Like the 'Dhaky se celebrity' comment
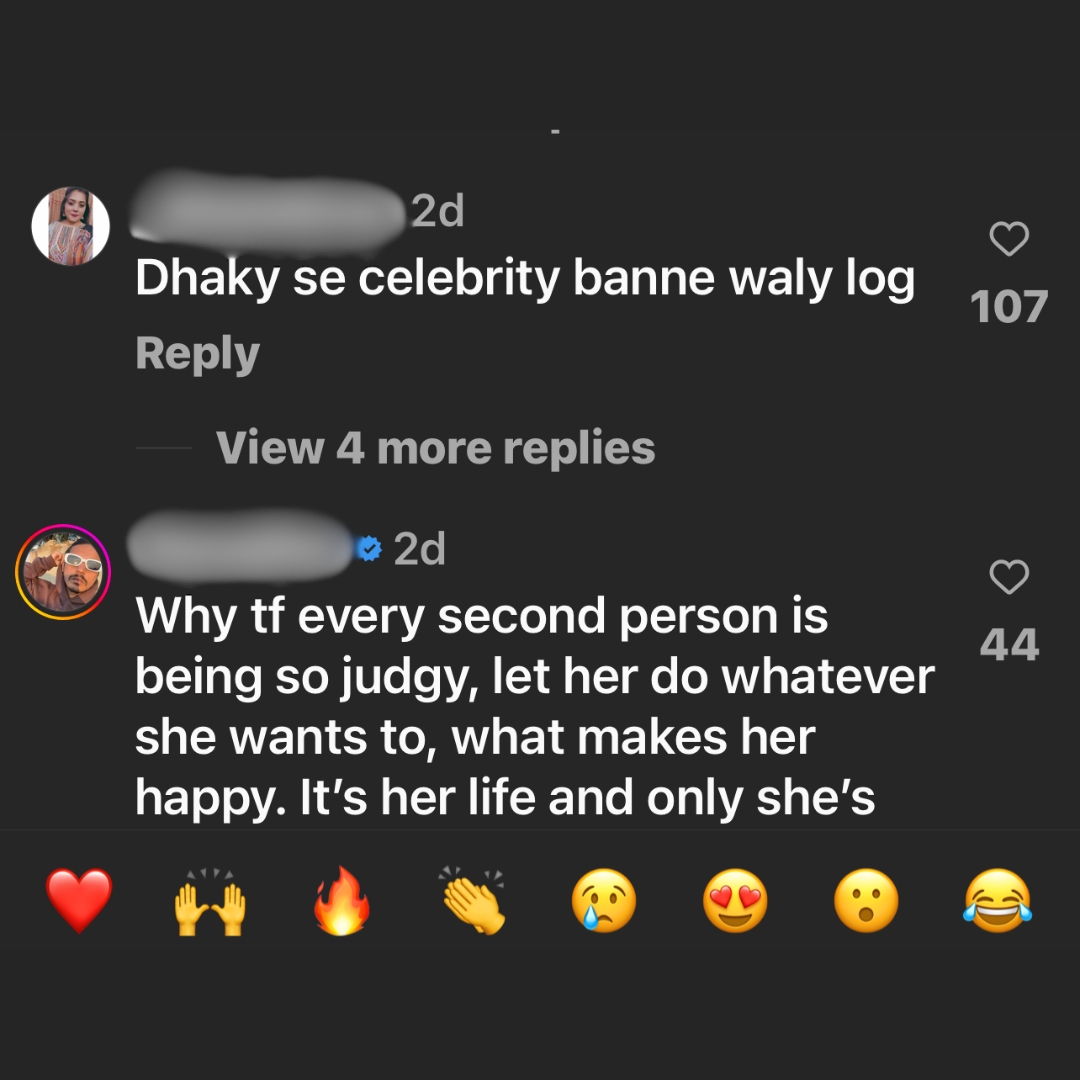Screen dimensions: 1080x1080 pyautogui.click(x=1008, y=240)
